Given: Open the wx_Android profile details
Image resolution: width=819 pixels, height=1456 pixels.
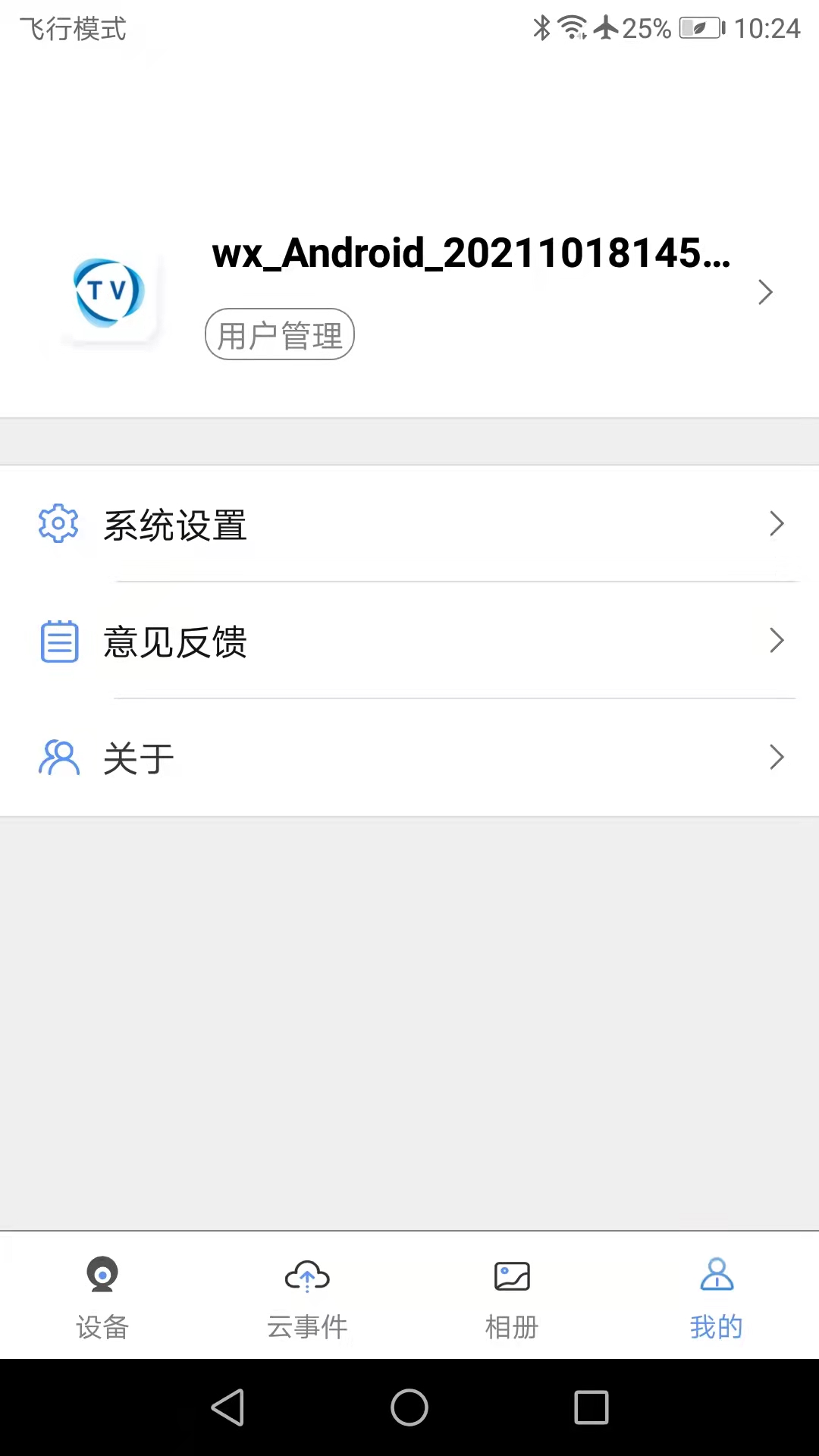Looking at the screenshot, I should pos(470,253).
